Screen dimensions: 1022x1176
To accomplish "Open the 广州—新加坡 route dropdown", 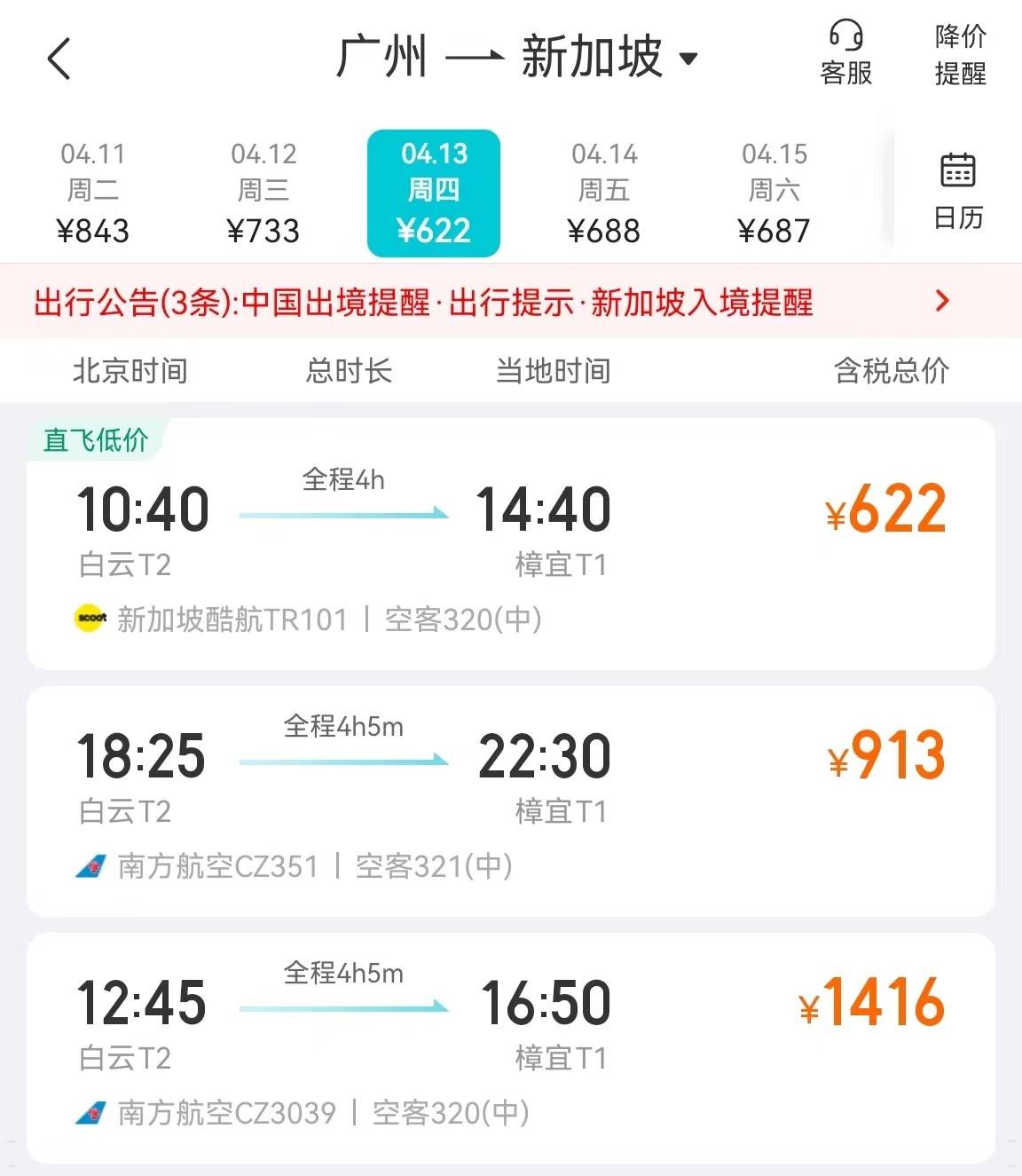I will 517,58.
